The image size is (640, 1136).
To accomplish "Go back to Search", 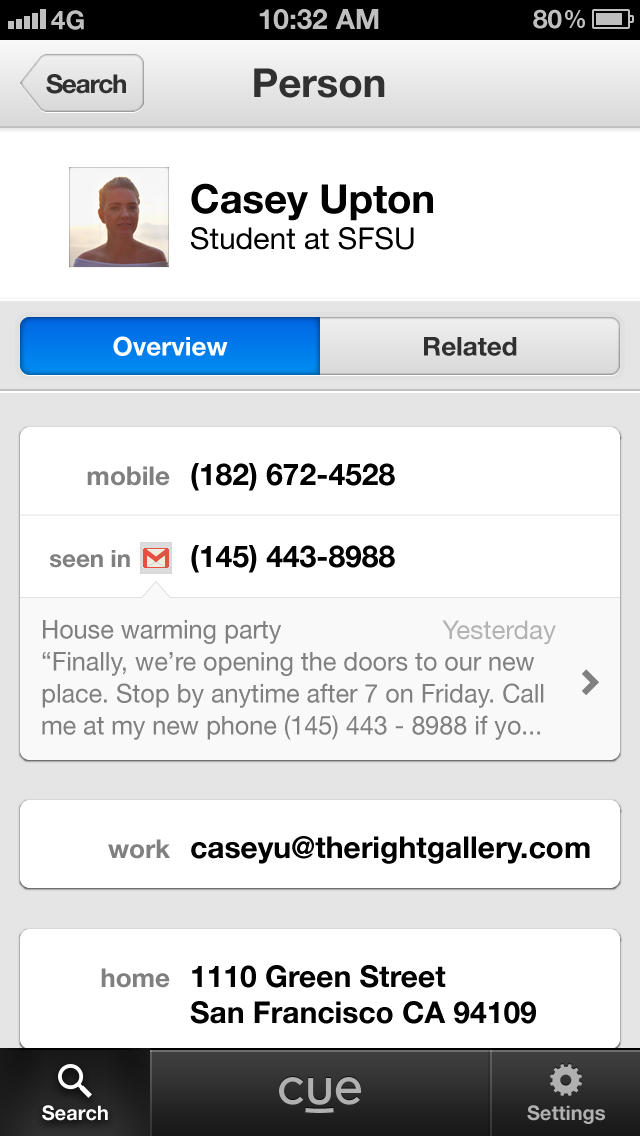I will click(83, 84).
